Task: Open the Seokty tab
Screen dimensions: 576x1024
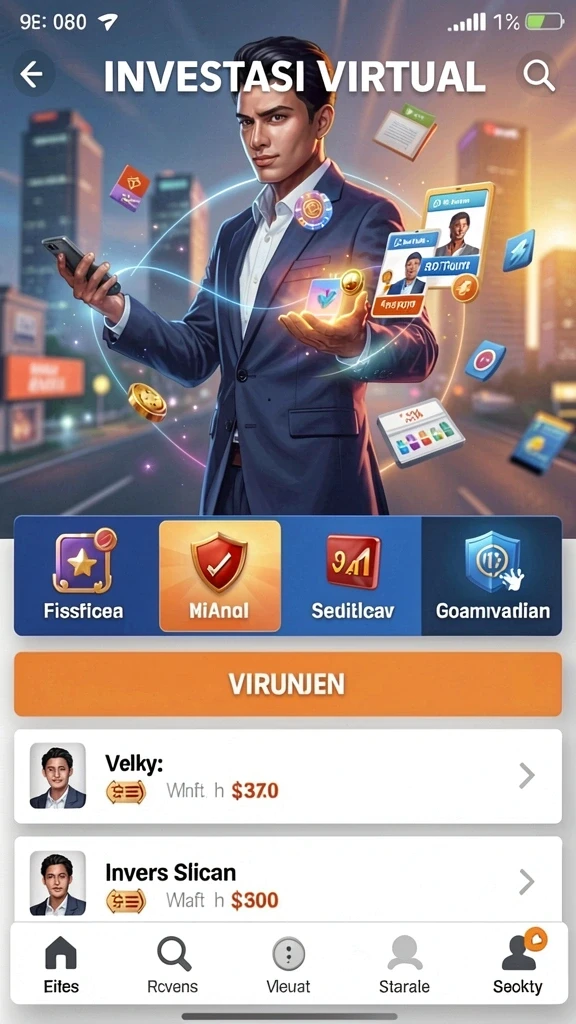Action: coord(518,965)
